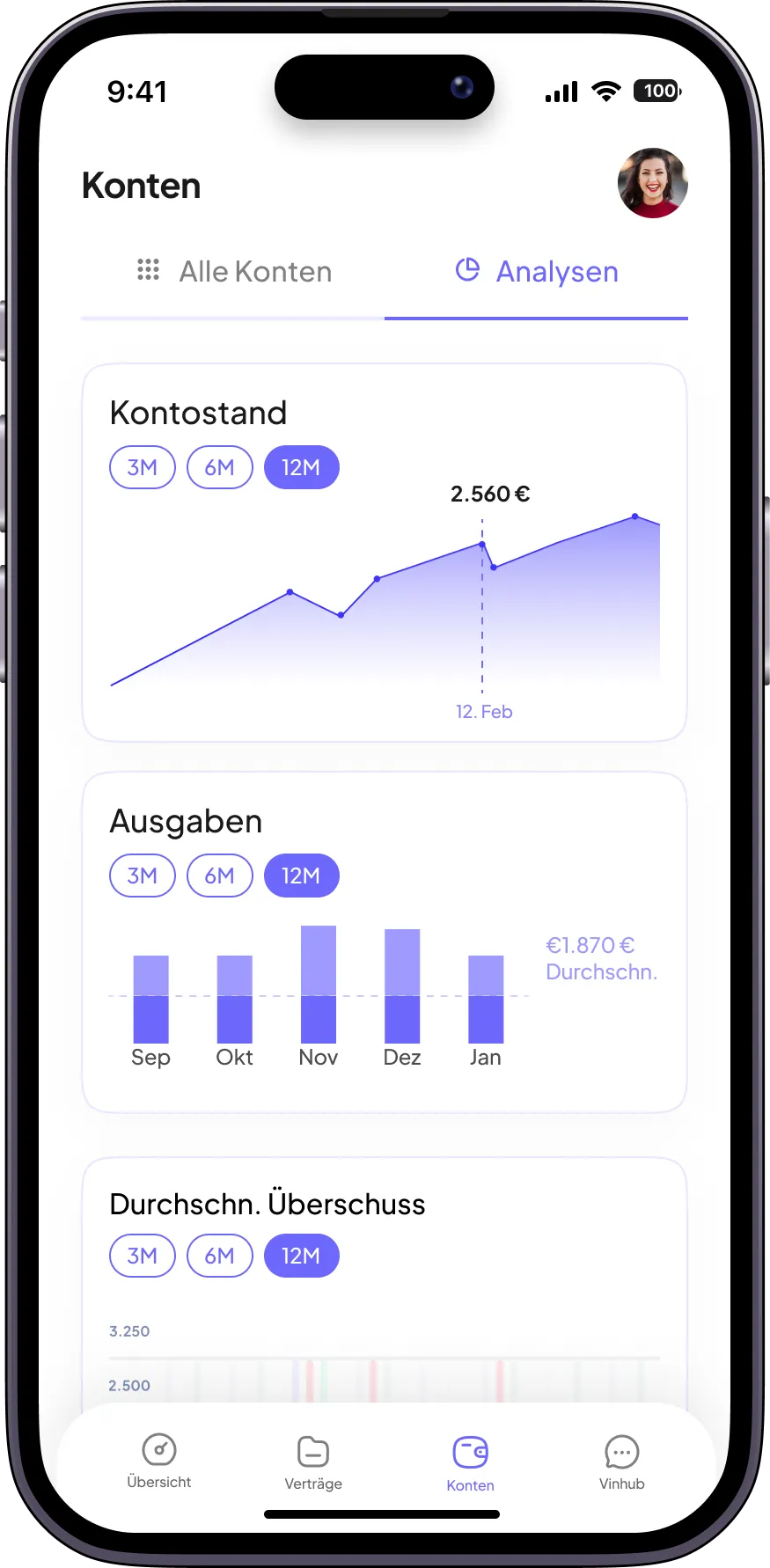This screenshot has width=770, height=1568.
Task: Choose 12M for Durchschn. Überschuss
Action: point(301,1256)
